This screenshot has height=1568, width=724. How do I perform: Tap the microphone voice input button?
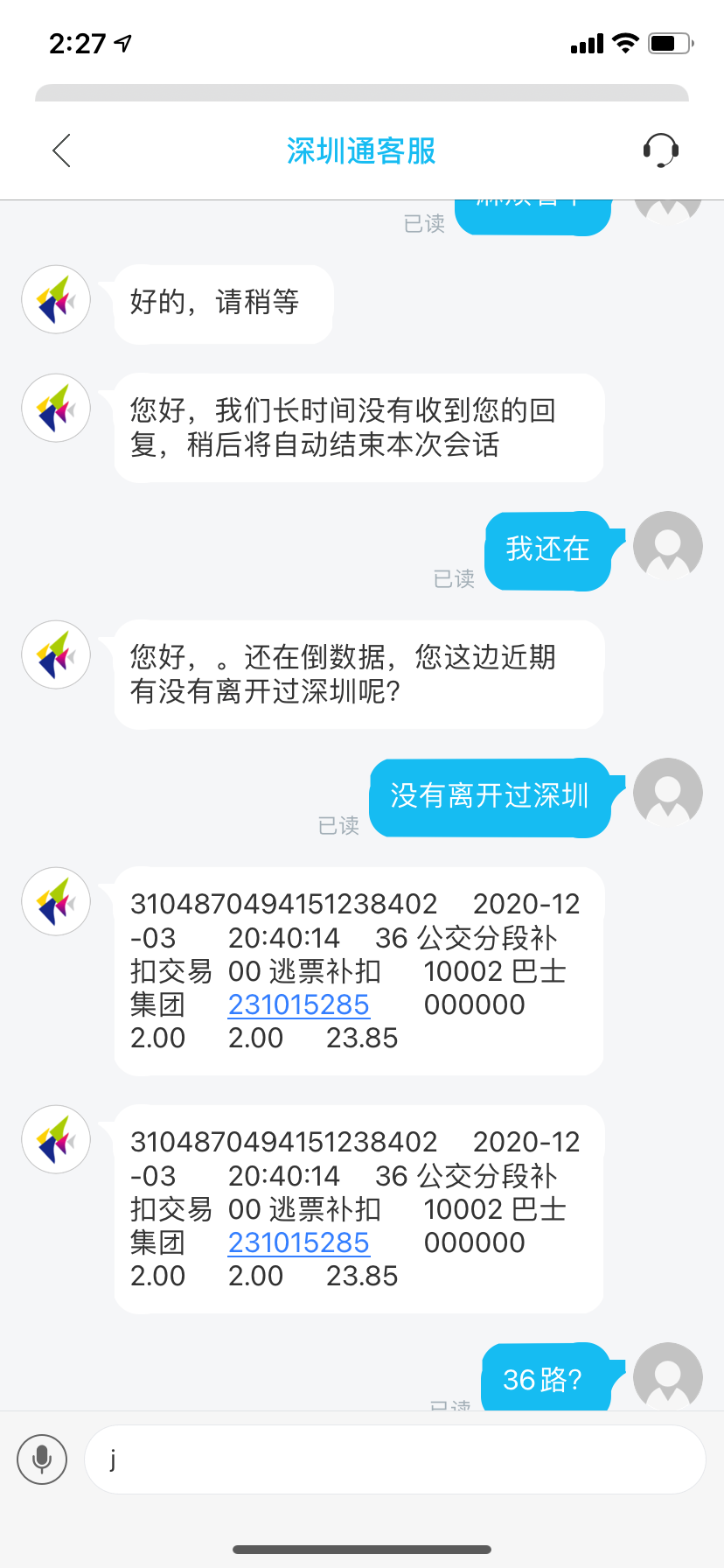42,1459
